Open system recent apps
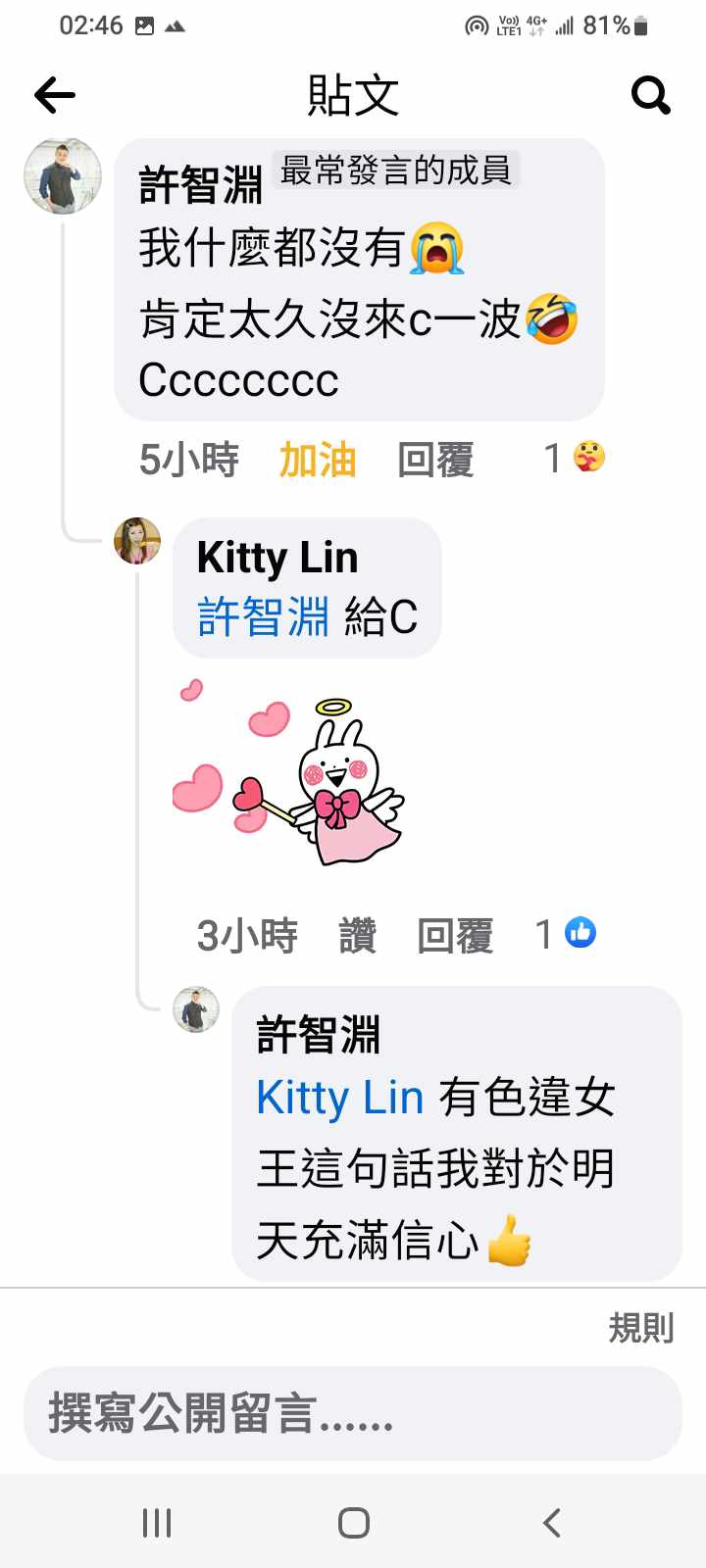 (157, 1523)
